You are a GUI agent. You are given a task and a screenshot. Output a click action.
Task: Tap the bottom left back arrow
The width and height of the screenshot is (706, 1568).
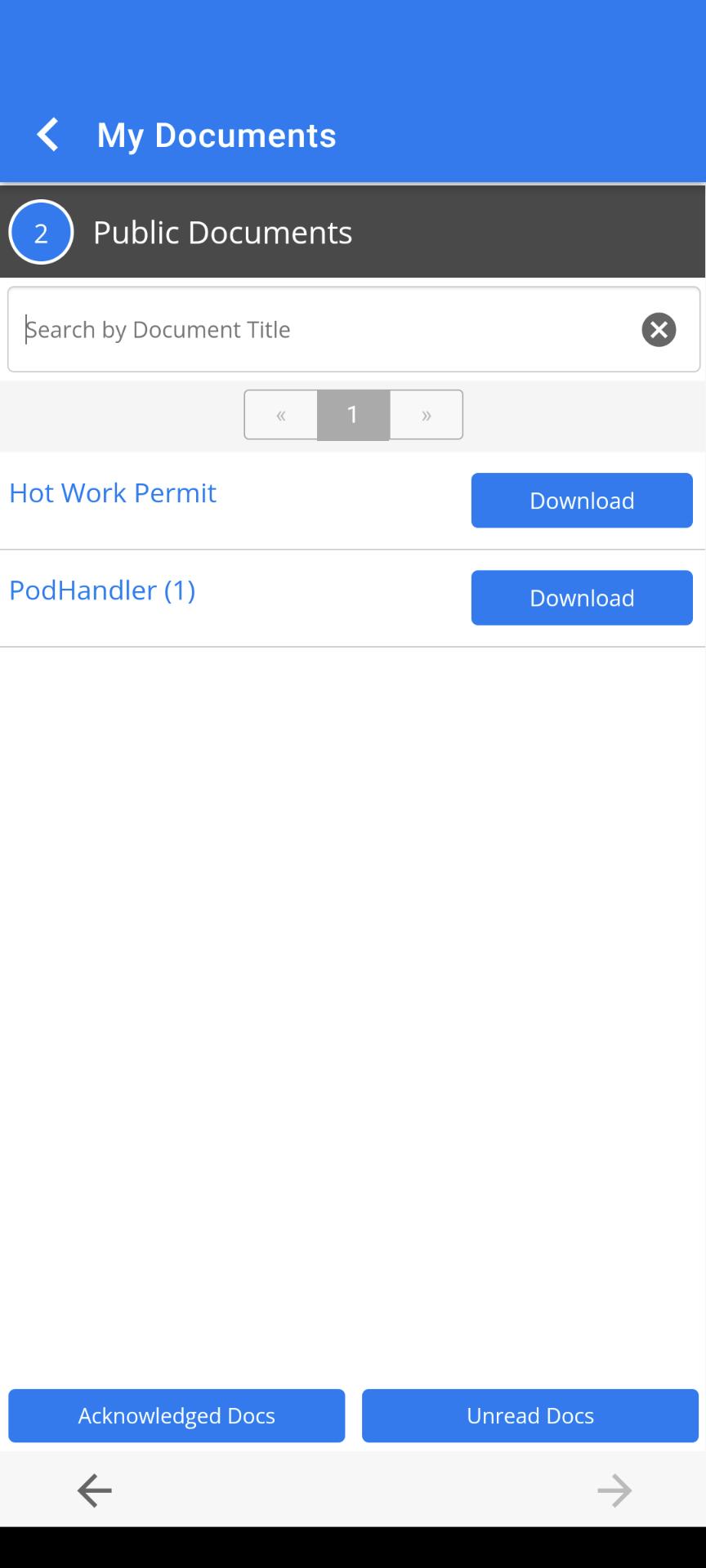(94, 1490)
